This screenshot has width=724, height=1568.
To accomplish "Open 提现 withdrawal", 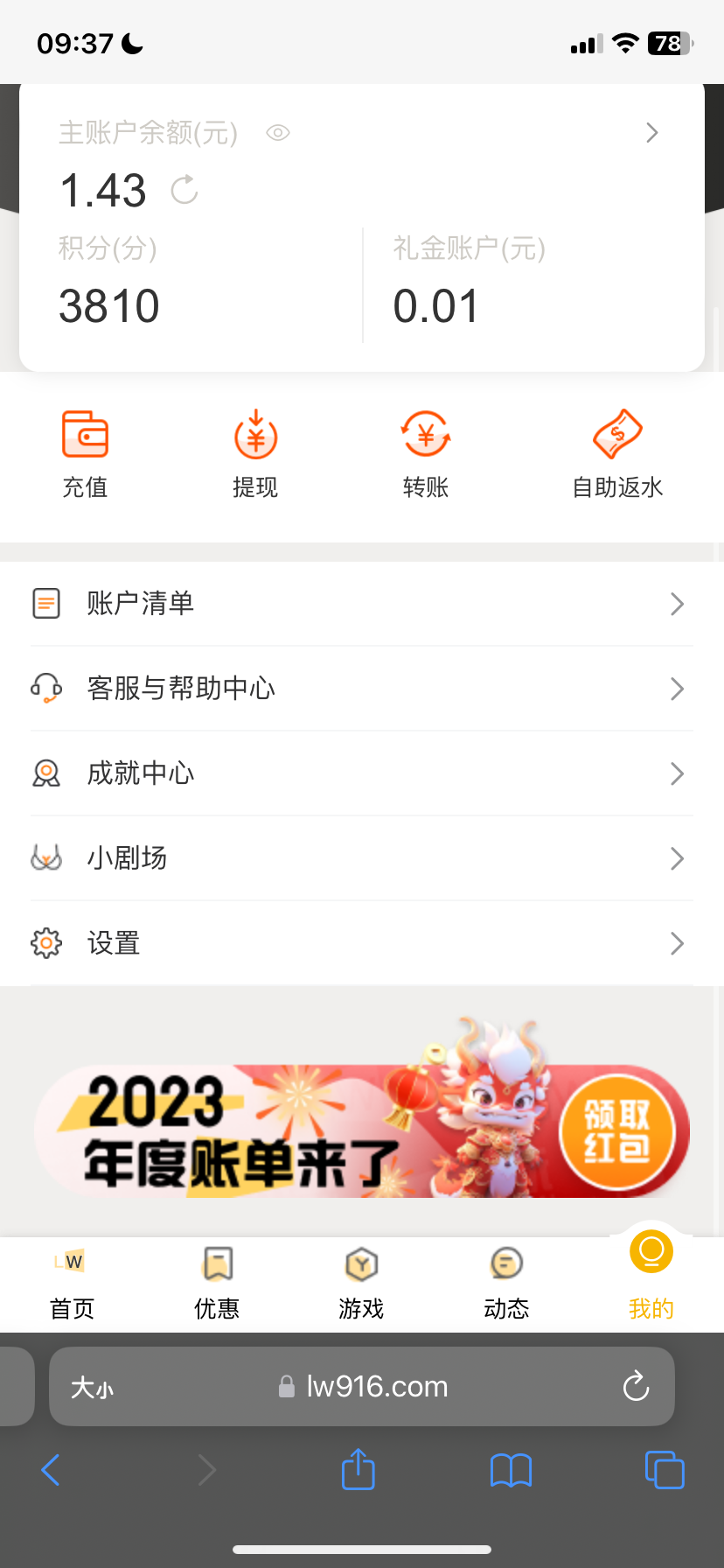I will [x=255, y=453].
